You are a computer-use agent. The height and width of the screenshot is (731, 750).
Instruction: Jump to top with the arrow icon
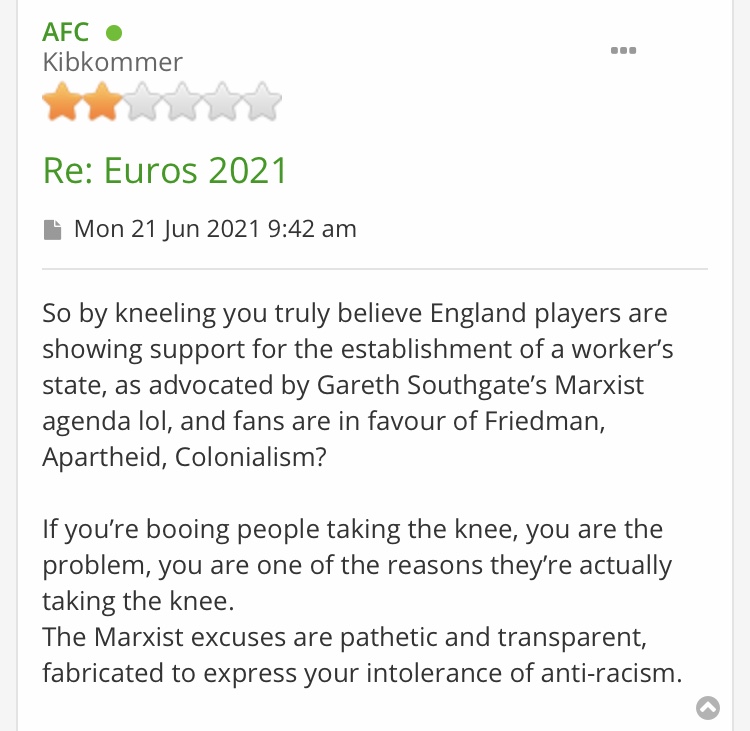[x=707, y=708]
